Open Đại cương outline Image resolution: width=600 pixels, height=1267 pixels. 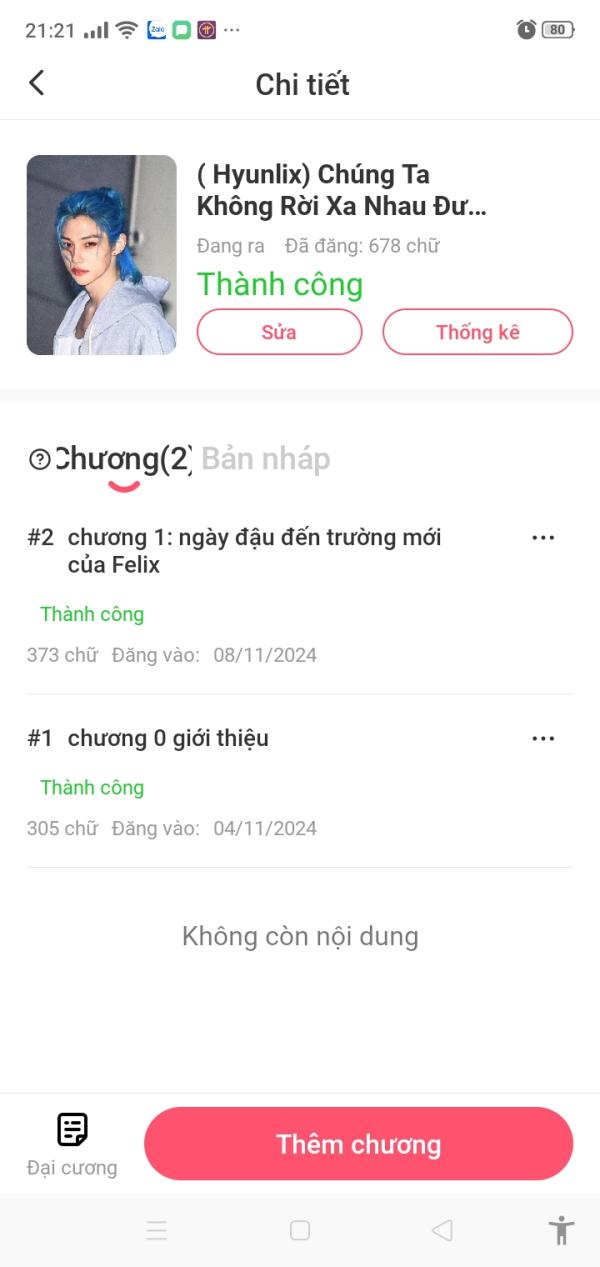[72, 1144]
